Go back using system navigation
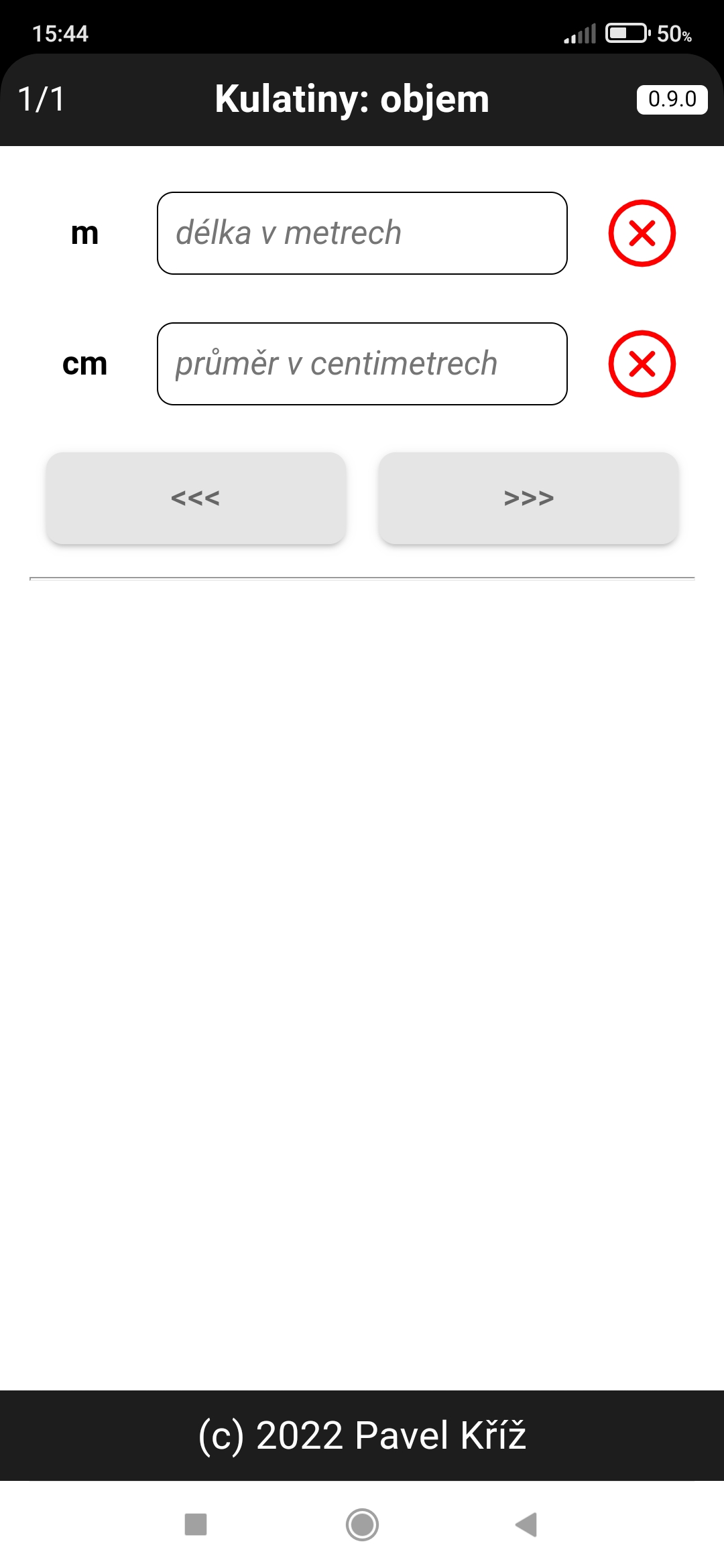The width and height of the screenshot is (724, 1568). [x=526, y=1524]
